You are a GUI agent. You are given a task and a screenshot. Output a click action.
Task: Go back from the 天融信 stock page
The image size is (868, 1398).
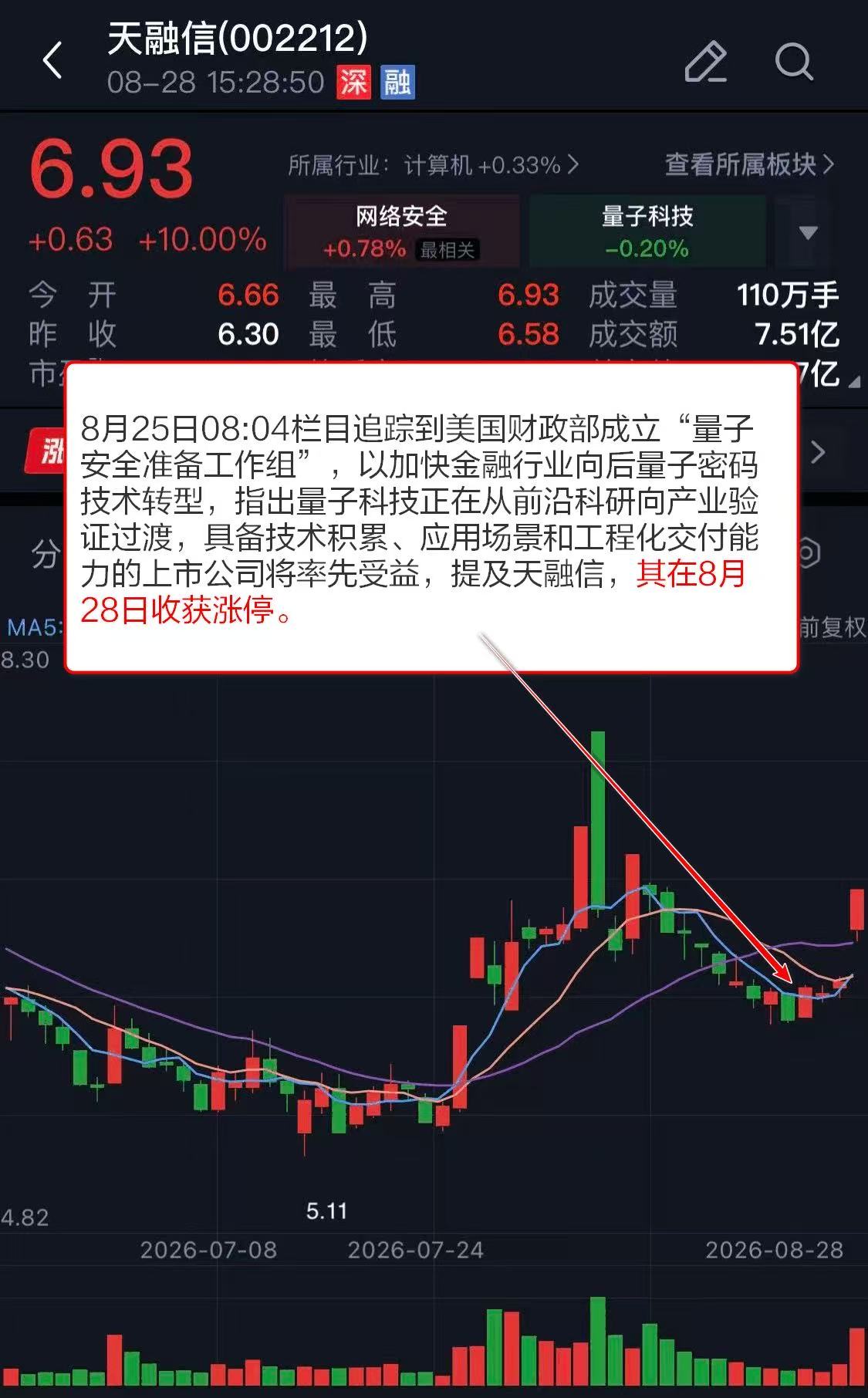[x=52, y=60]
